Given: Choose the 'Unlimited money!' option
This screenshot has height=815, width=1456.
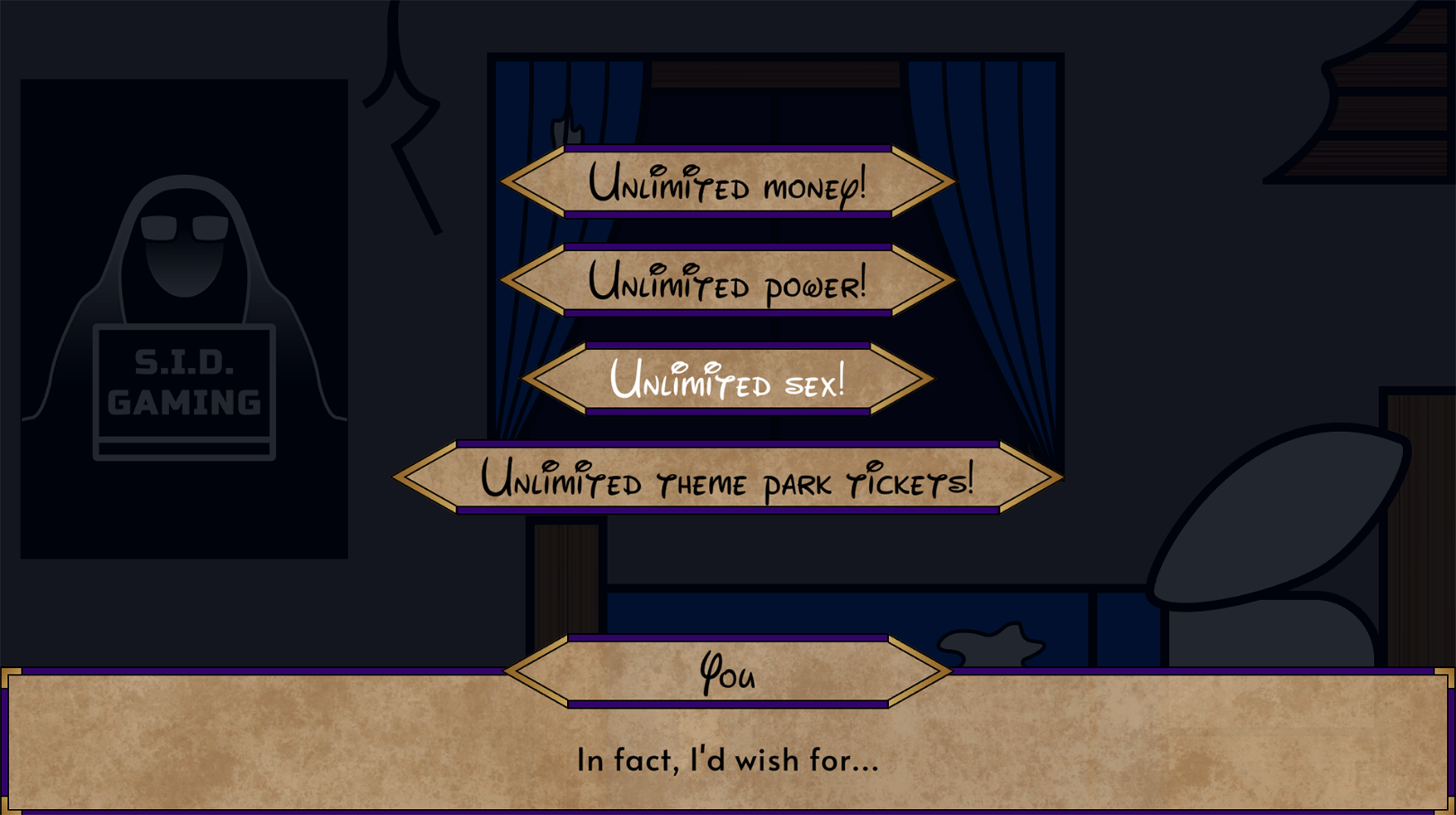Looking at the screenshot, I should 727,182.
